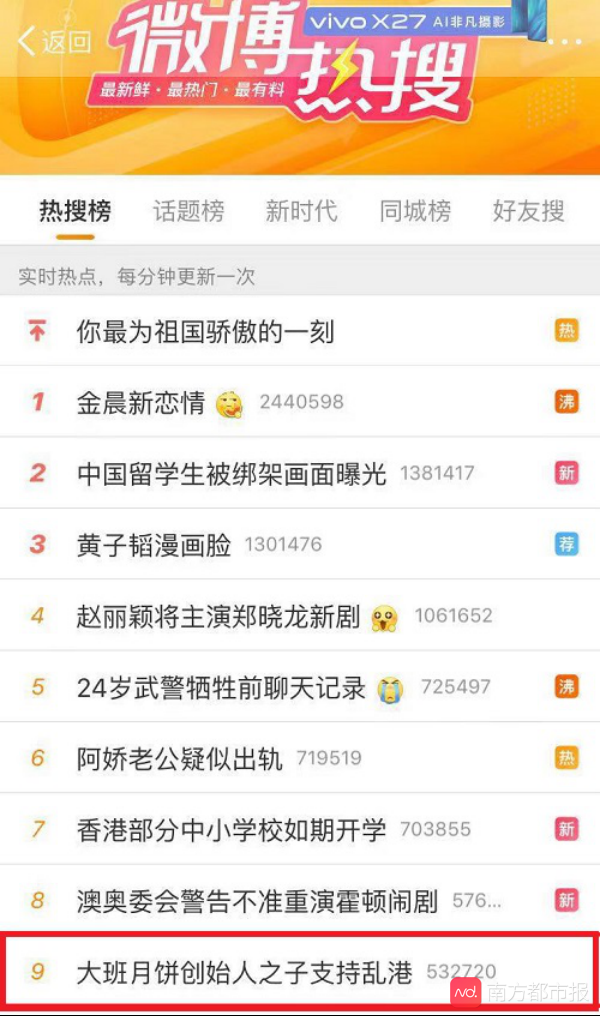View hot search 阿娇老公疑似出轨
Image resolution: width=600 pixels, height=1016 pixels.
pyautogui.click(x=180, y=758)
